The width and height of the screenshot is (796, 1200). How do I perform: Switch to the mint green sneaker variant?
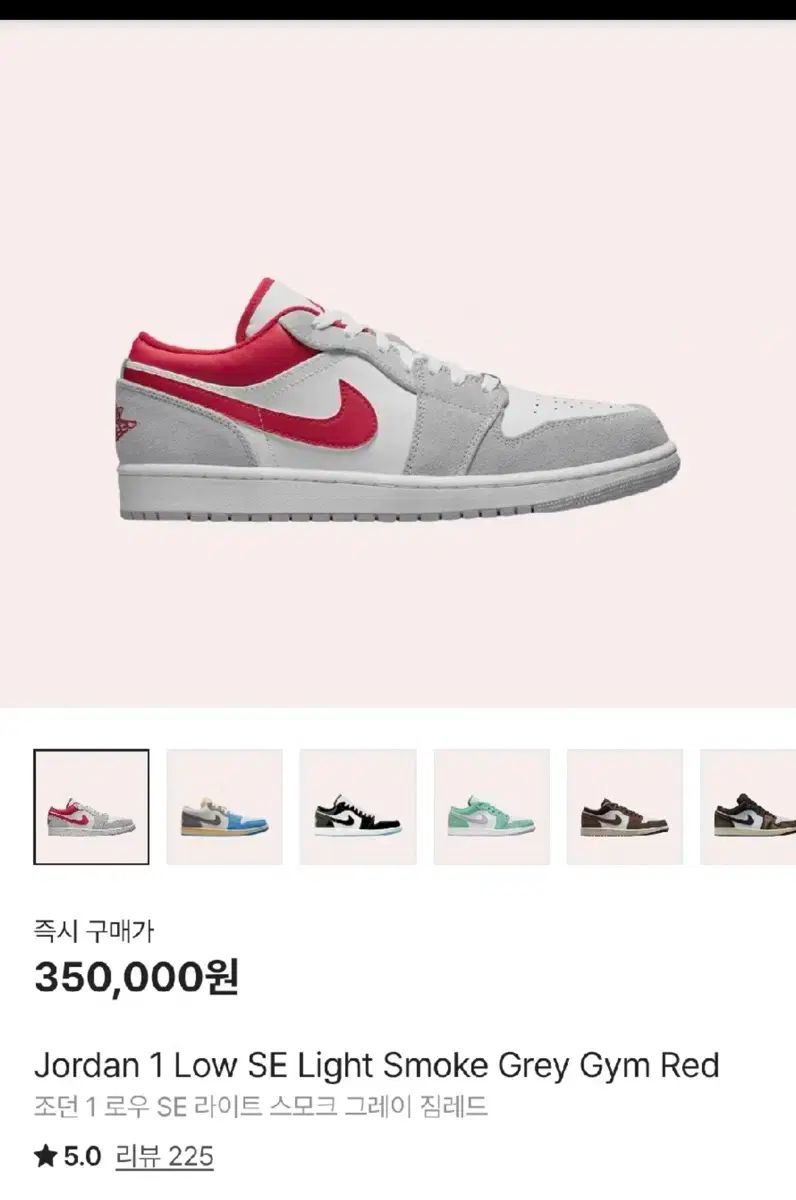click(x=491, y=806)
